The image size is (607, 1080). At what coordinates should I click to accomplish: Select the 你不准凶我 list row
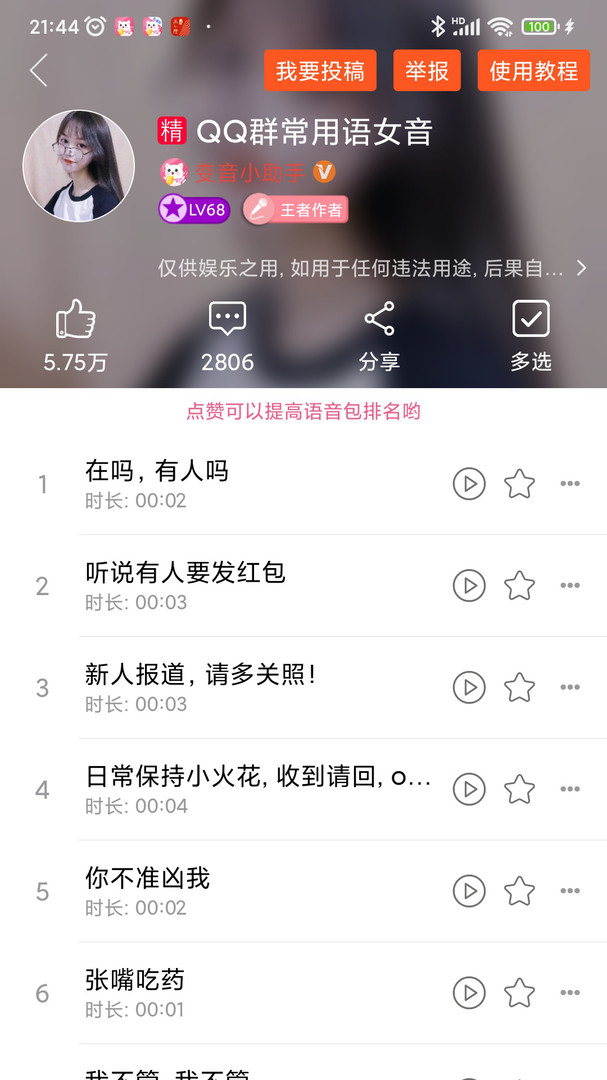pyautogui.click(x=250, y=890)
